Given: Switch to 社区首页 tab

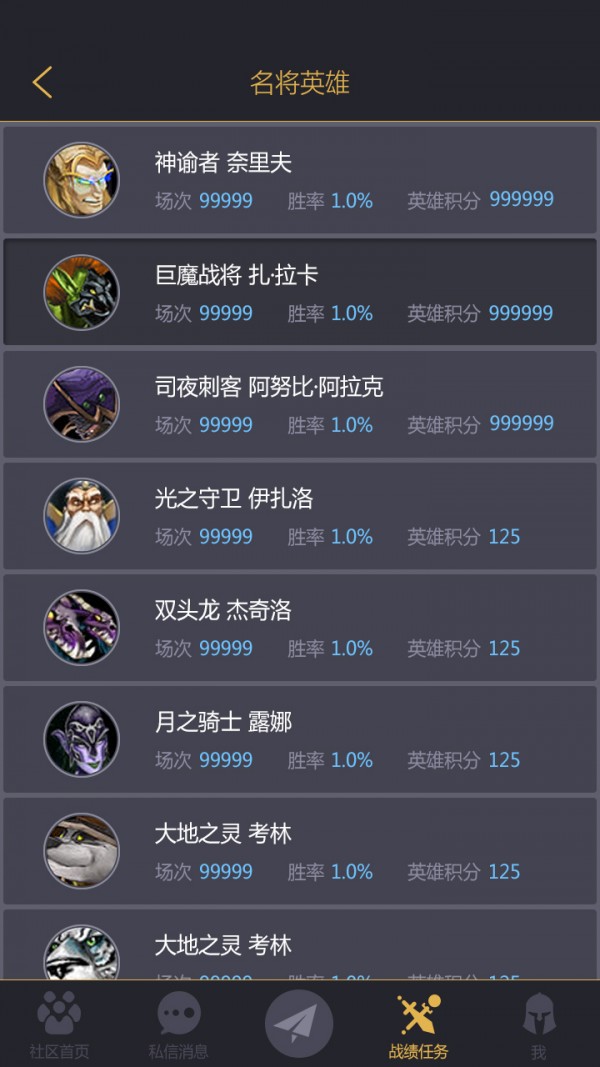Looking at the screenshot, I should tap(59, 1025).
